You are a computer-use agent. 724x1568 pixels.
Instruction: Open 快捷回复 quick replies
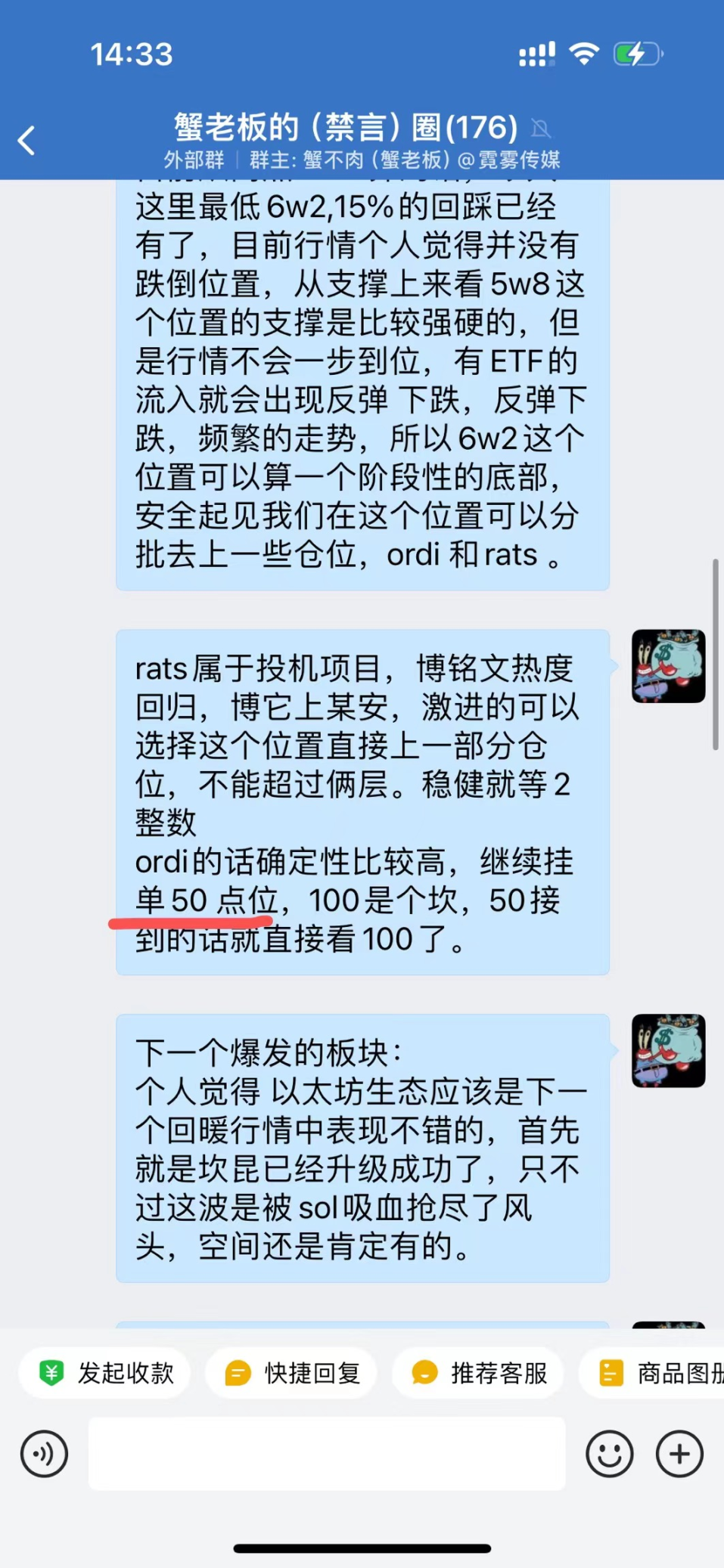coord(291,1372)
